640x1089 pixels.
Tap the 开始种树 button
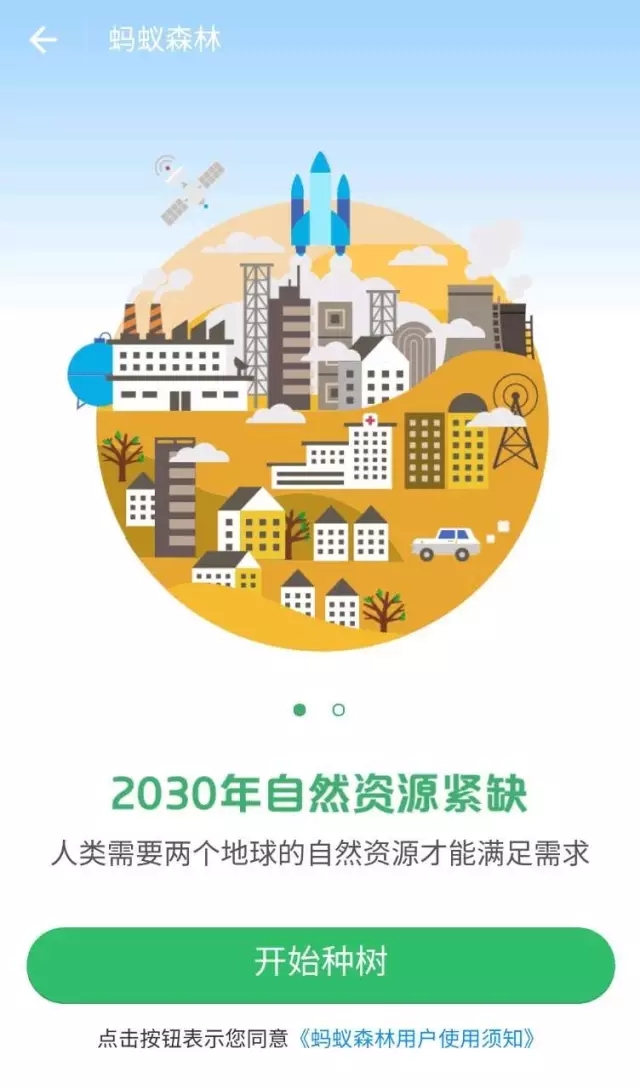coord(321,965)
